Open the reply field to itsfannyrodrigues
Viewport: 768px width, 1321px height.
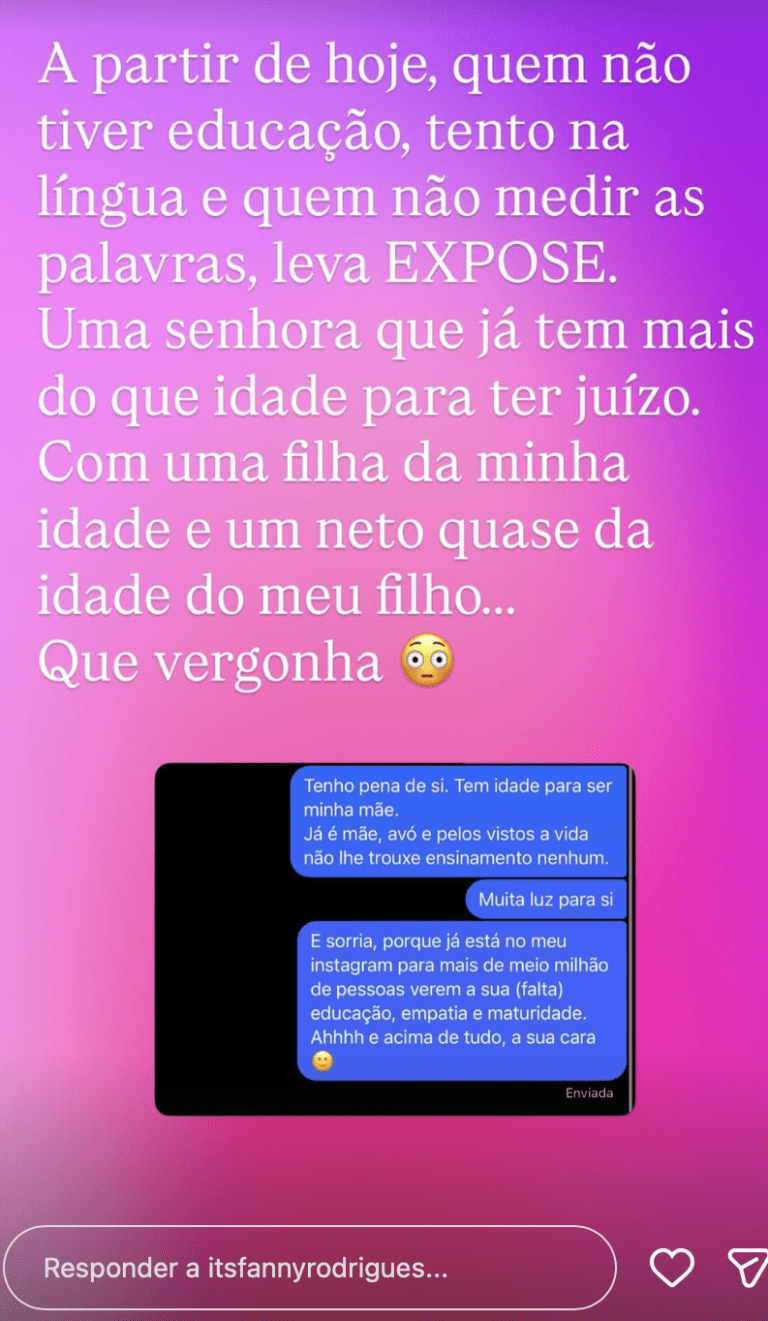tap(308, 1268)
